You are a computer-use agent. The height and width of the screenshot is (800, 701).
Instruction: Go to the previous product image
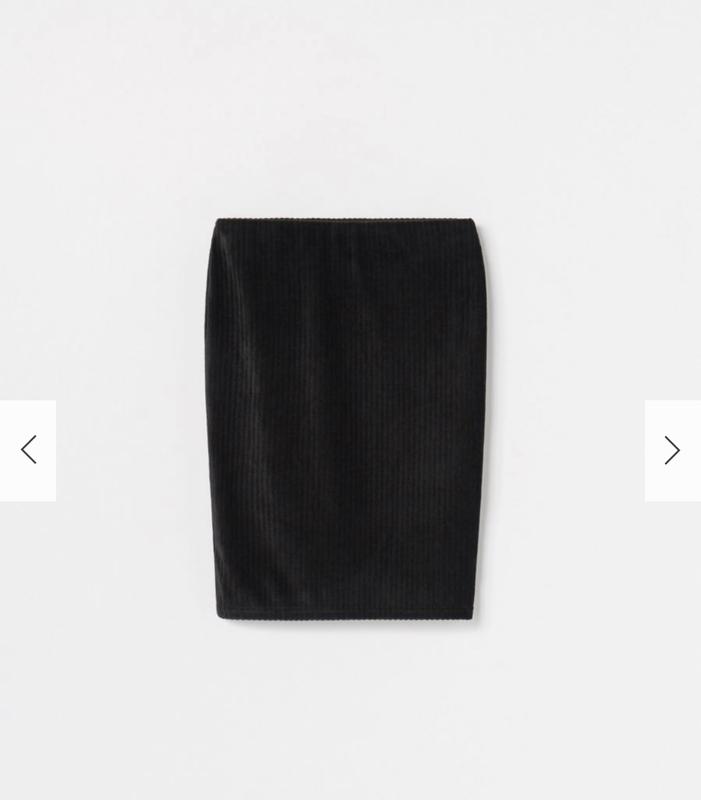click(28, 450)
